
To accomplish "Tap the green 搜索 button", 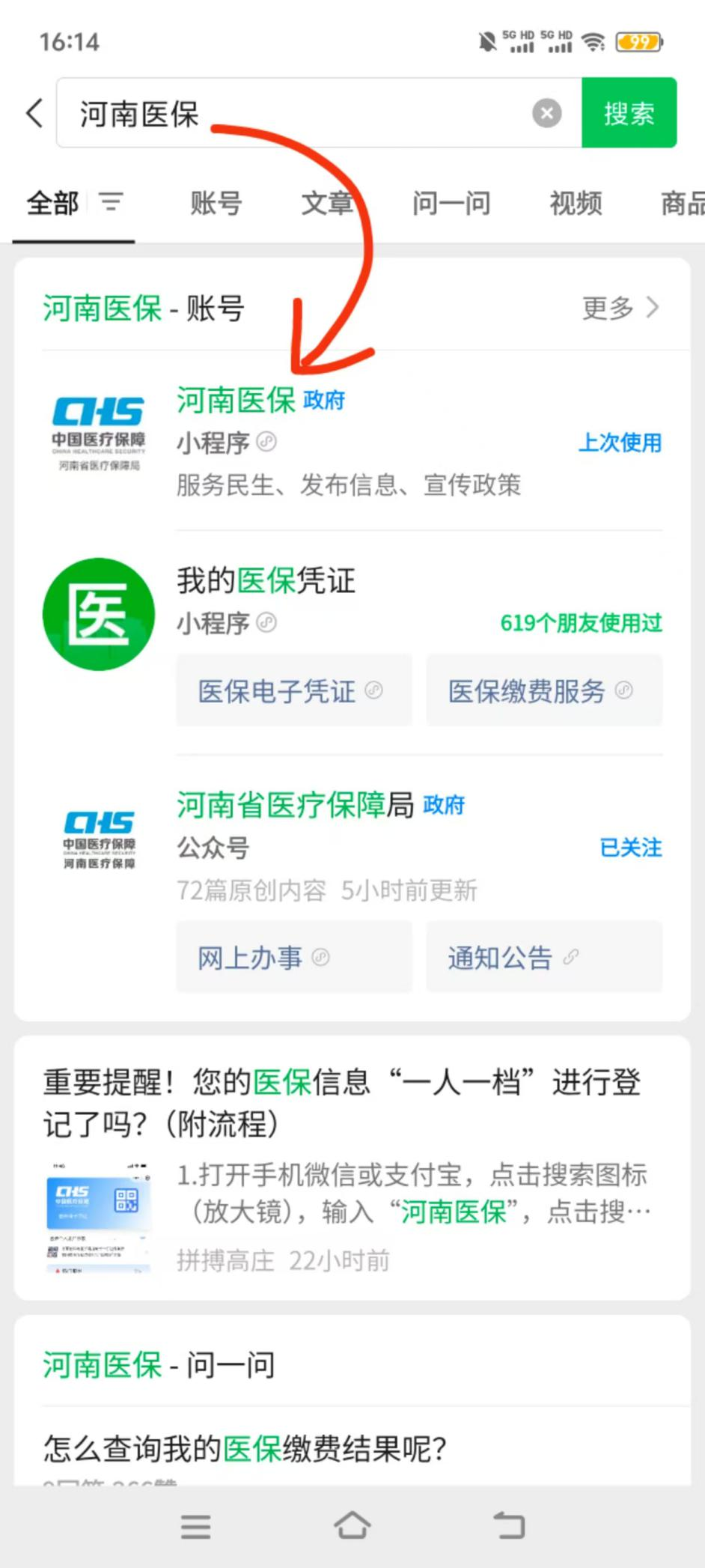I will (x=629, y=113).
